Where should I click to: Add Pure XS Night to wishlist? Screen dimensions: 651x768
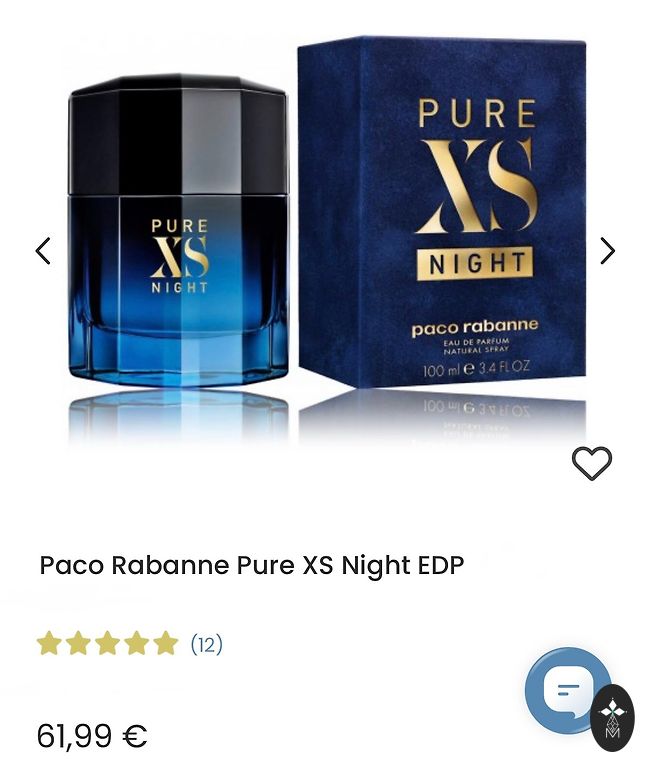pyautogui.click(x=591, y=463)
